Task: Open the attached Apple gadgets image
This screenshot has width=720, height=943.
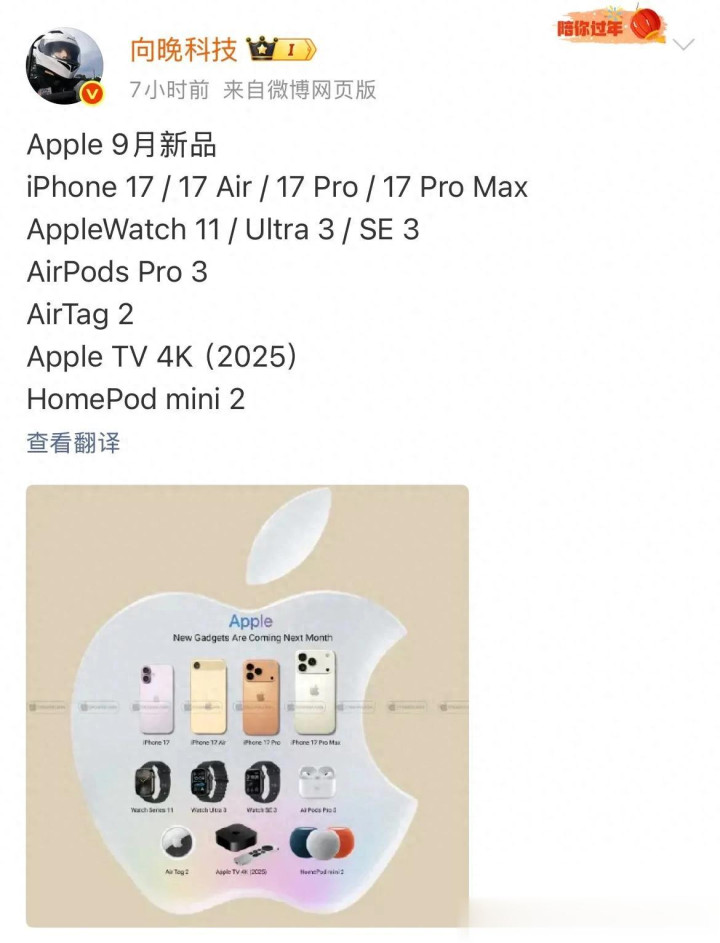Action: point(247,706)
